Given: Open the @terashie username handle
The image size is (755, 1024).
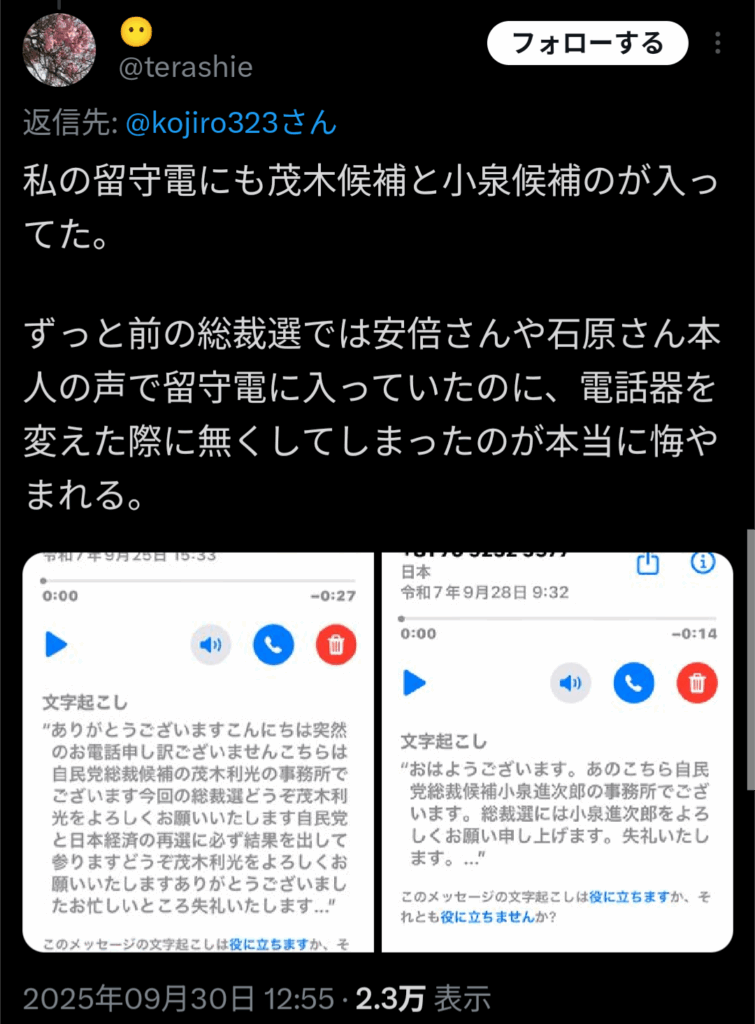Looking at the screenshot, I should point(186,67).
